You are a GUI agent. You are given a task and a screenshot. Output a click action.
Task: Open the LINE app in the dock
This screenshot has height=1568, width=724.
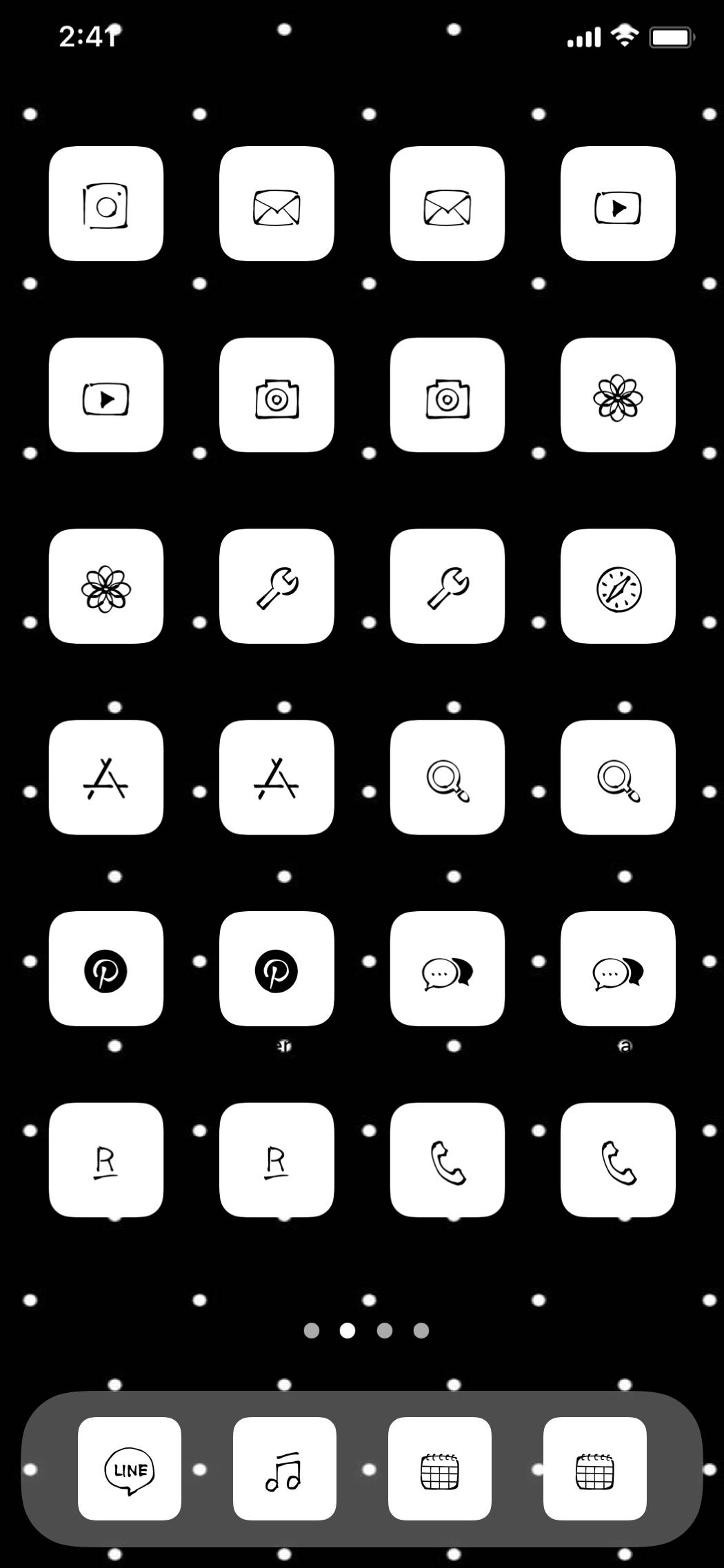[130, 1469]
